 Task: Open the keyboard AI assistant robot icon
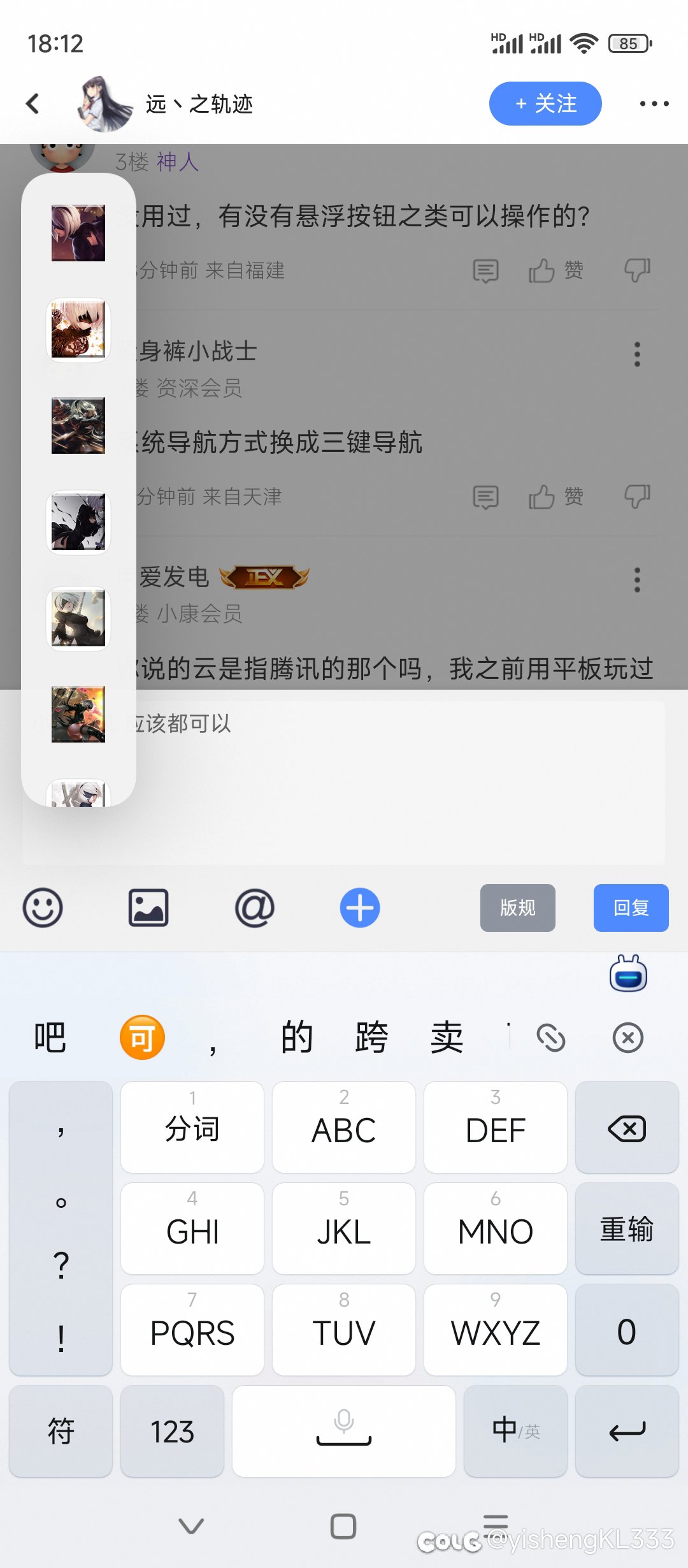pyautogui.click(x=628, y=973)
